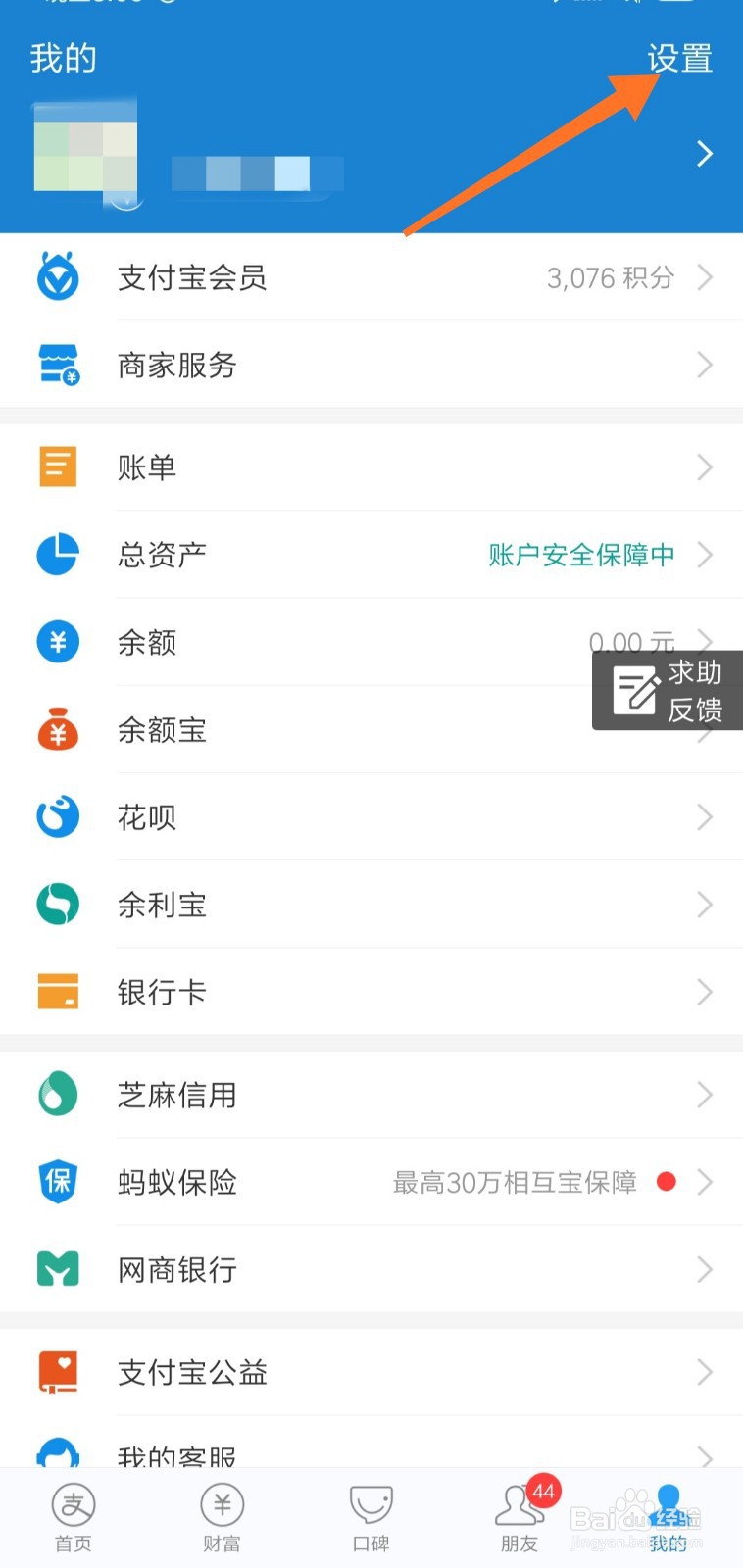Viewport: 743px width, 1568px height.
Task: Tap the 芝麻信用 Zhima Credit droplet icon
Action: 57,1095
